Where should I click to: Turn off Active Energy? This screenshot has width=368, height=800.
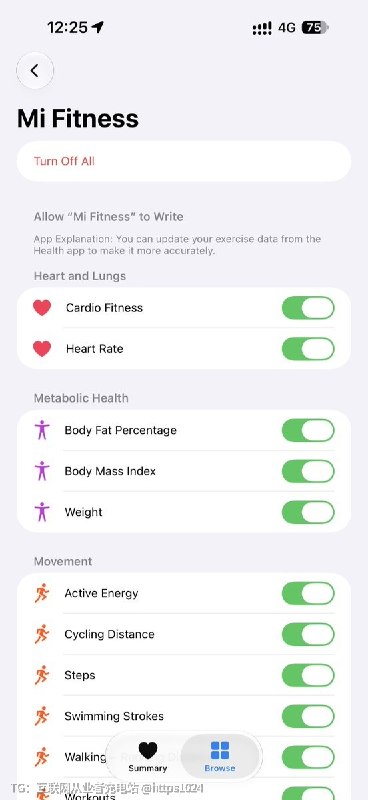[x=308, y=593]
